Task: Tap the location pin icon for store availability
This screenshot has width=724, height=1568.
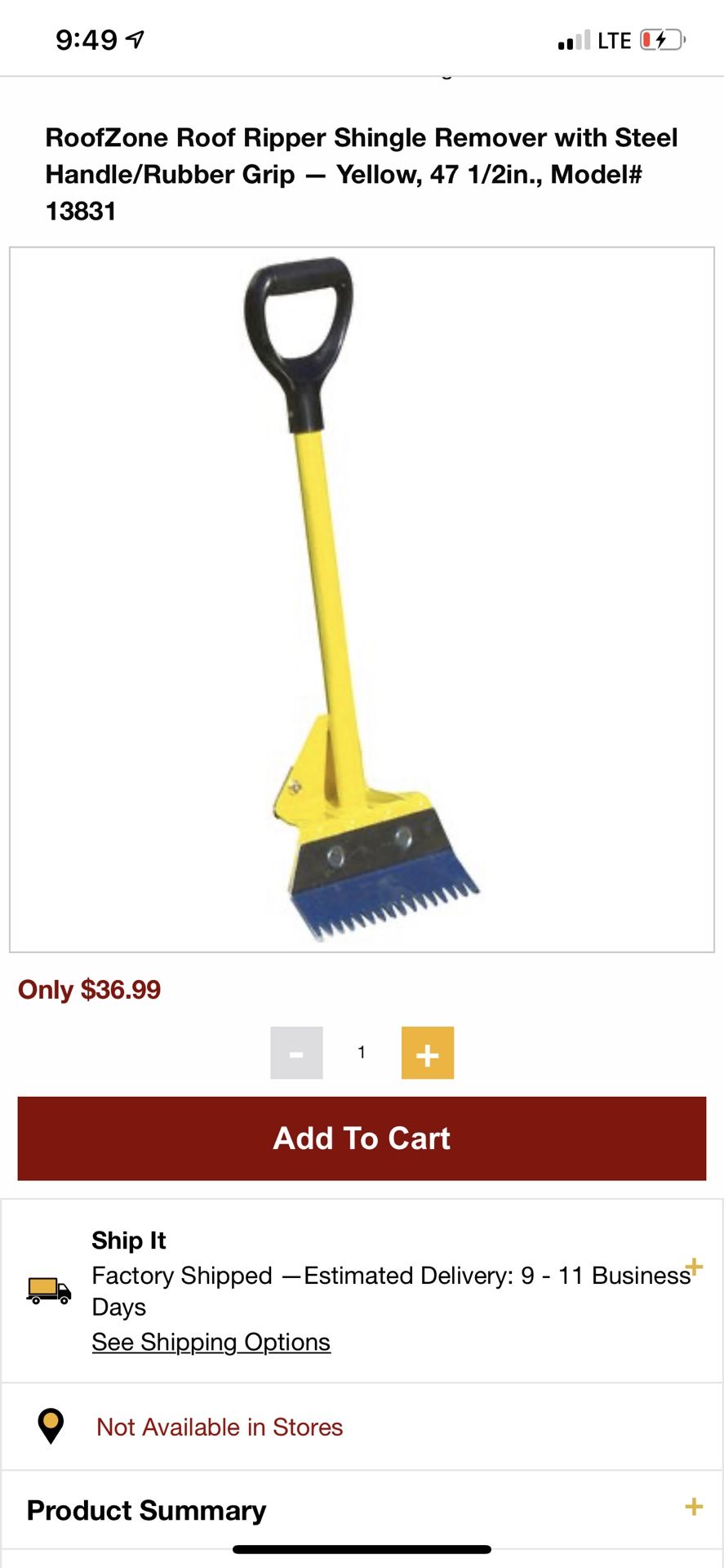Action: coord(51,1426)
